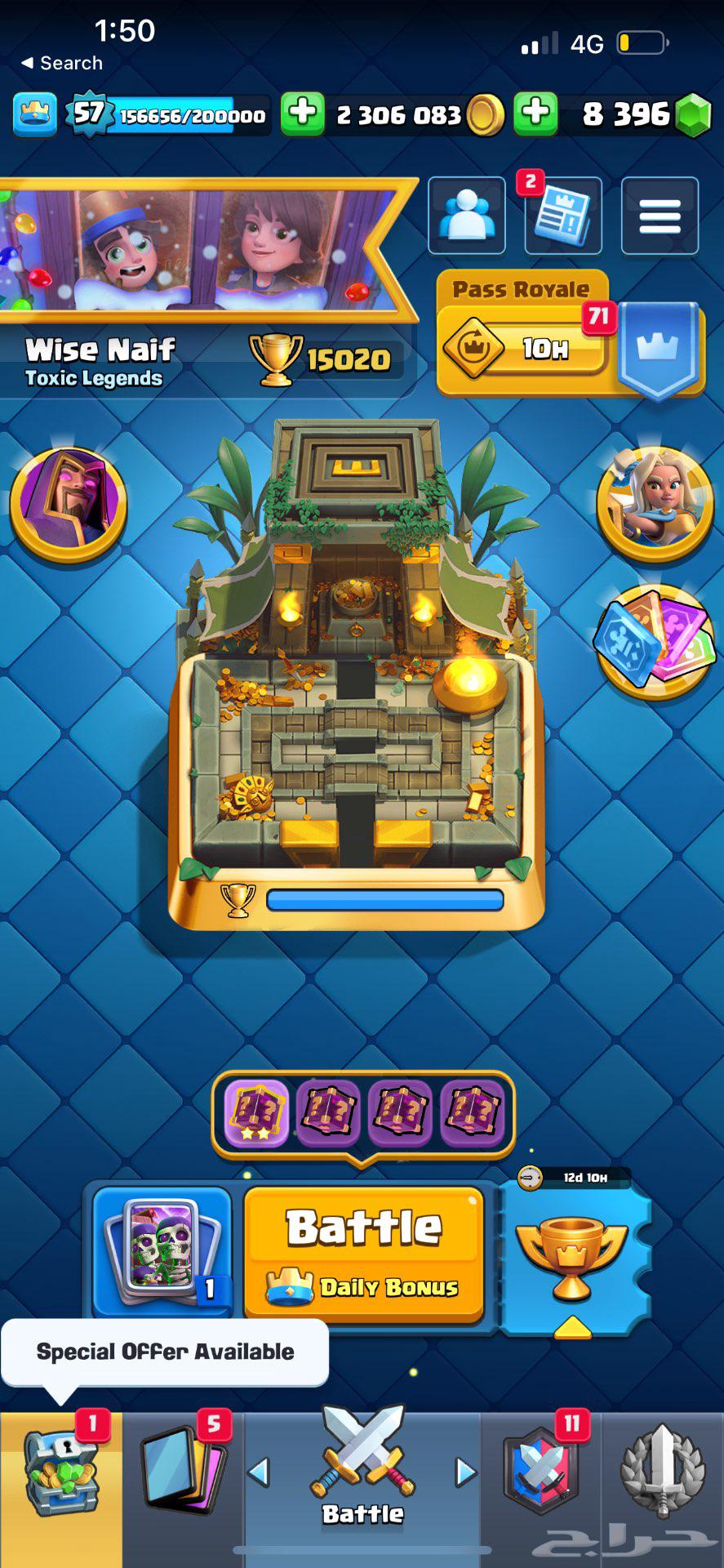Open the hamburger menu

660,216
